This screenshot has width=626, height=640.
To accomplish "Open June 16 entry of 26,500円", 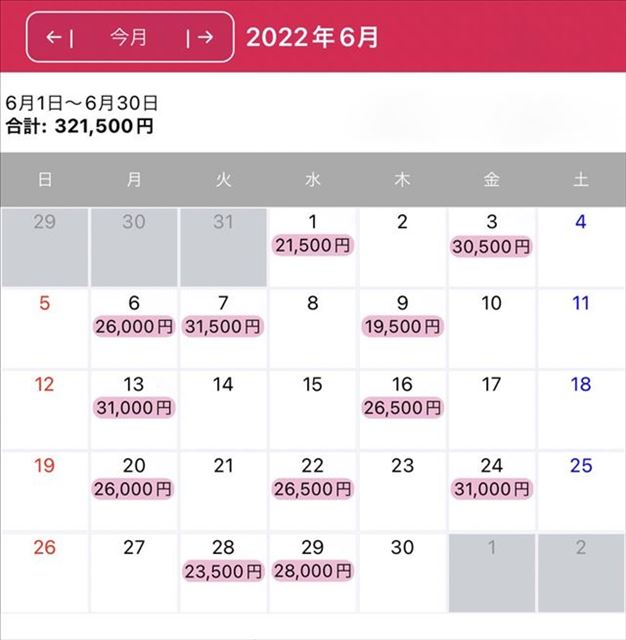I will click(402, 407).
